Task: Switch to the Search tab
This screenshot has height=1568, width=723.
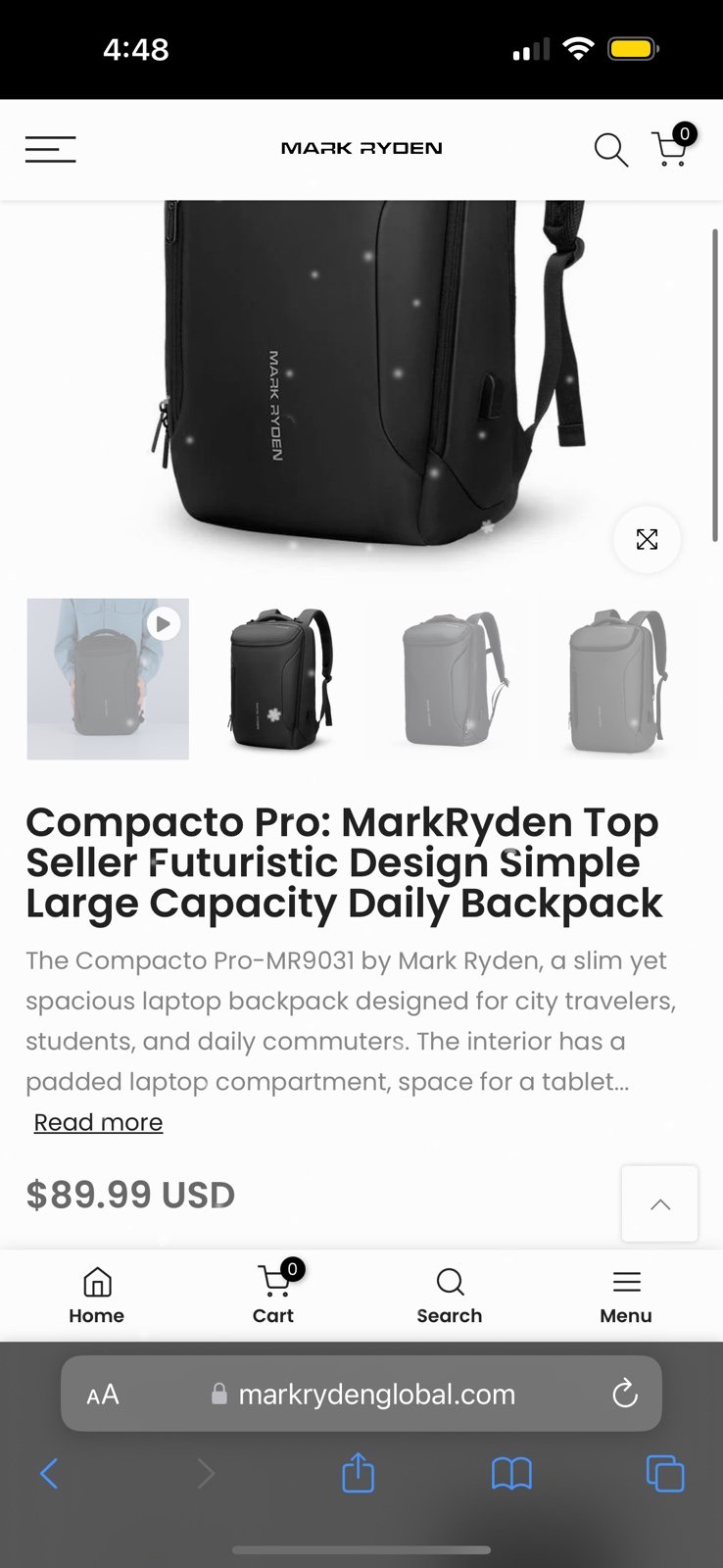Action: 450,1295
